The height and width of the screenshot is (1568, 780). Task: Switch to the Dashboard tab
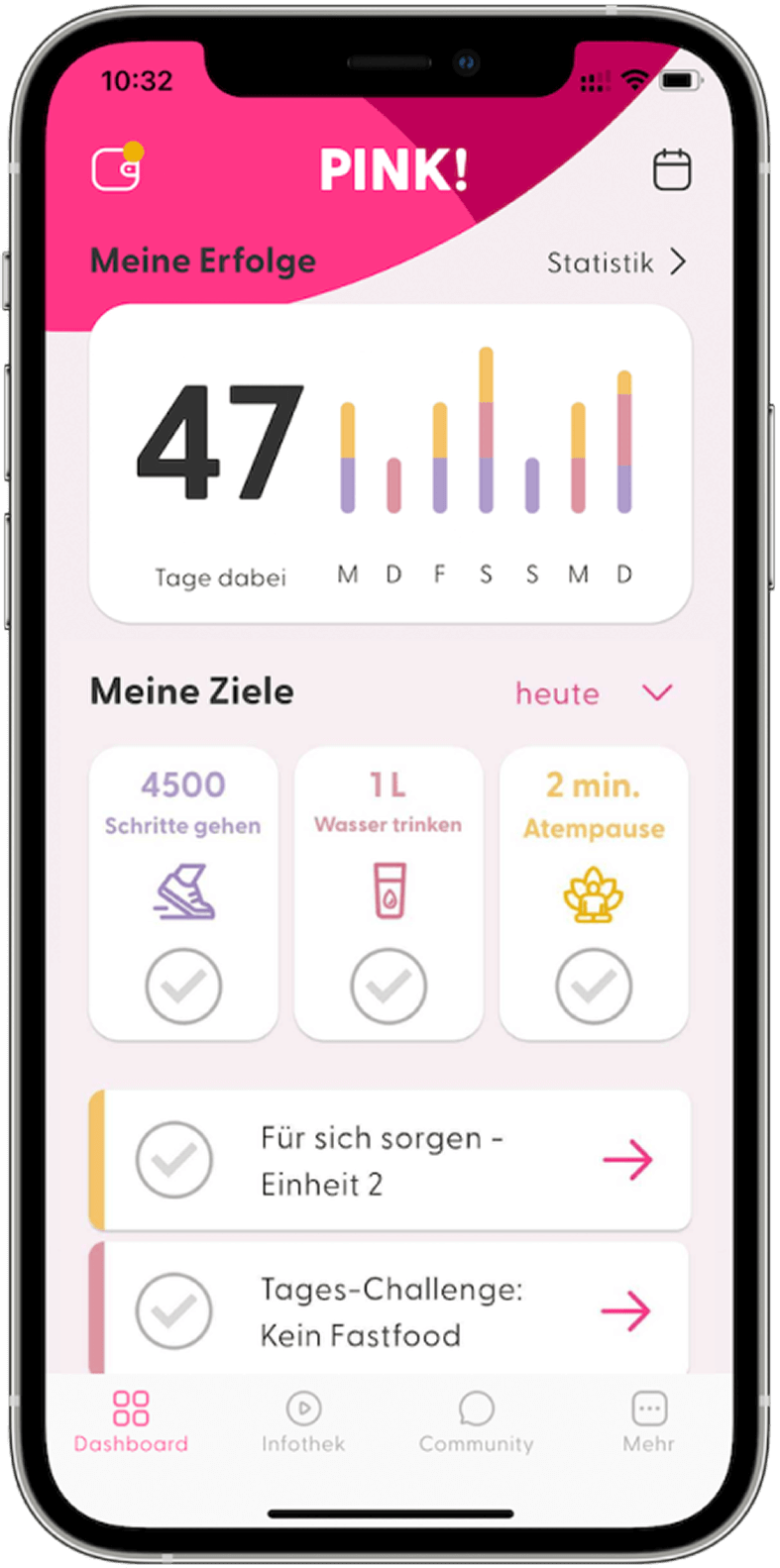coord(131,1421)
